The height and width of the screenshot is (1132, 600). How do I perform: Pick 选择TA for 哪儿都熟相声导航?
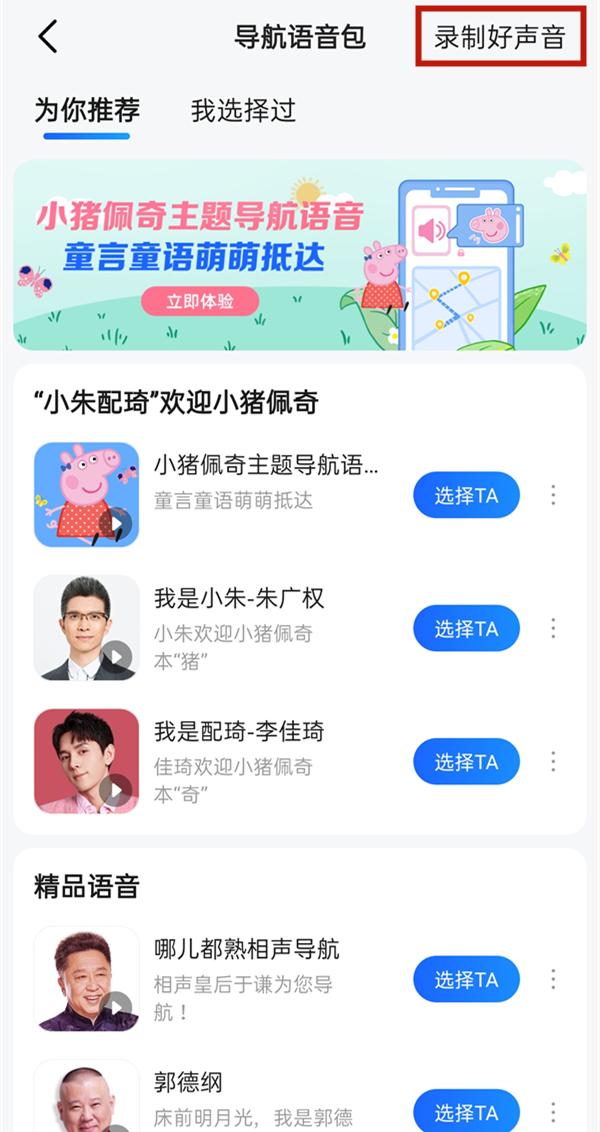point(466,979)
